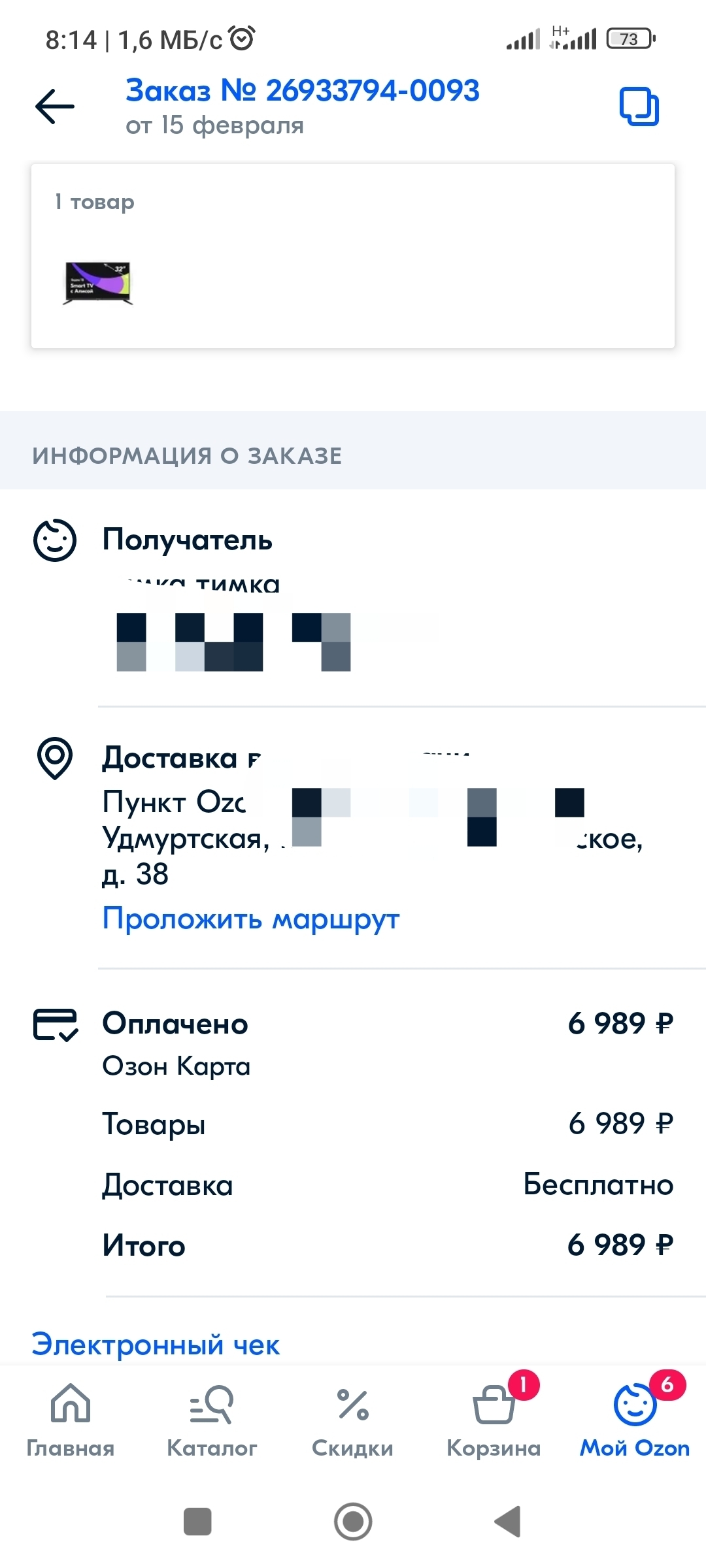
Task: Open the Каталог tab
Action: click(x=212, y=1420)
